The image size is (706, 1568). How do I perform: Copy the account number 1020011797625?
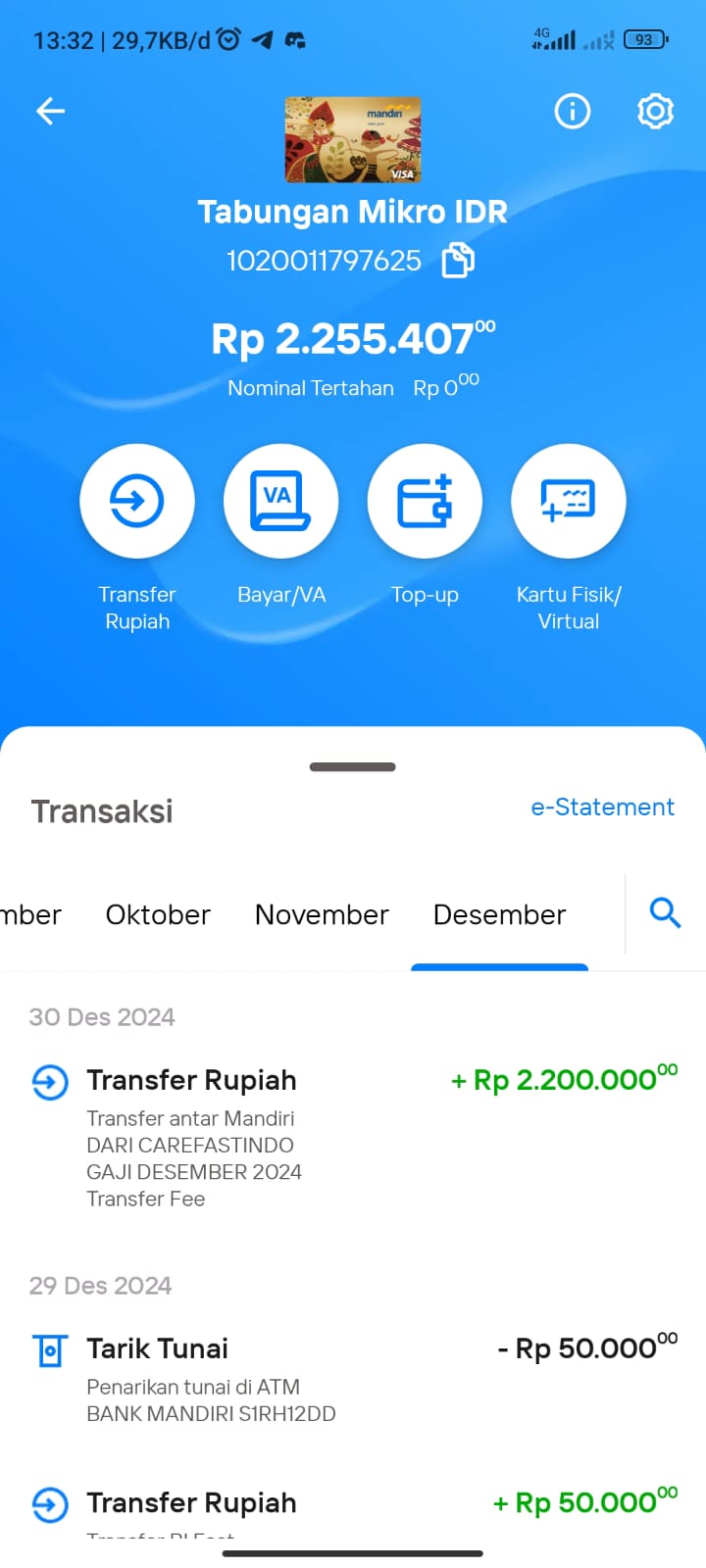click(x=458, y=261)
